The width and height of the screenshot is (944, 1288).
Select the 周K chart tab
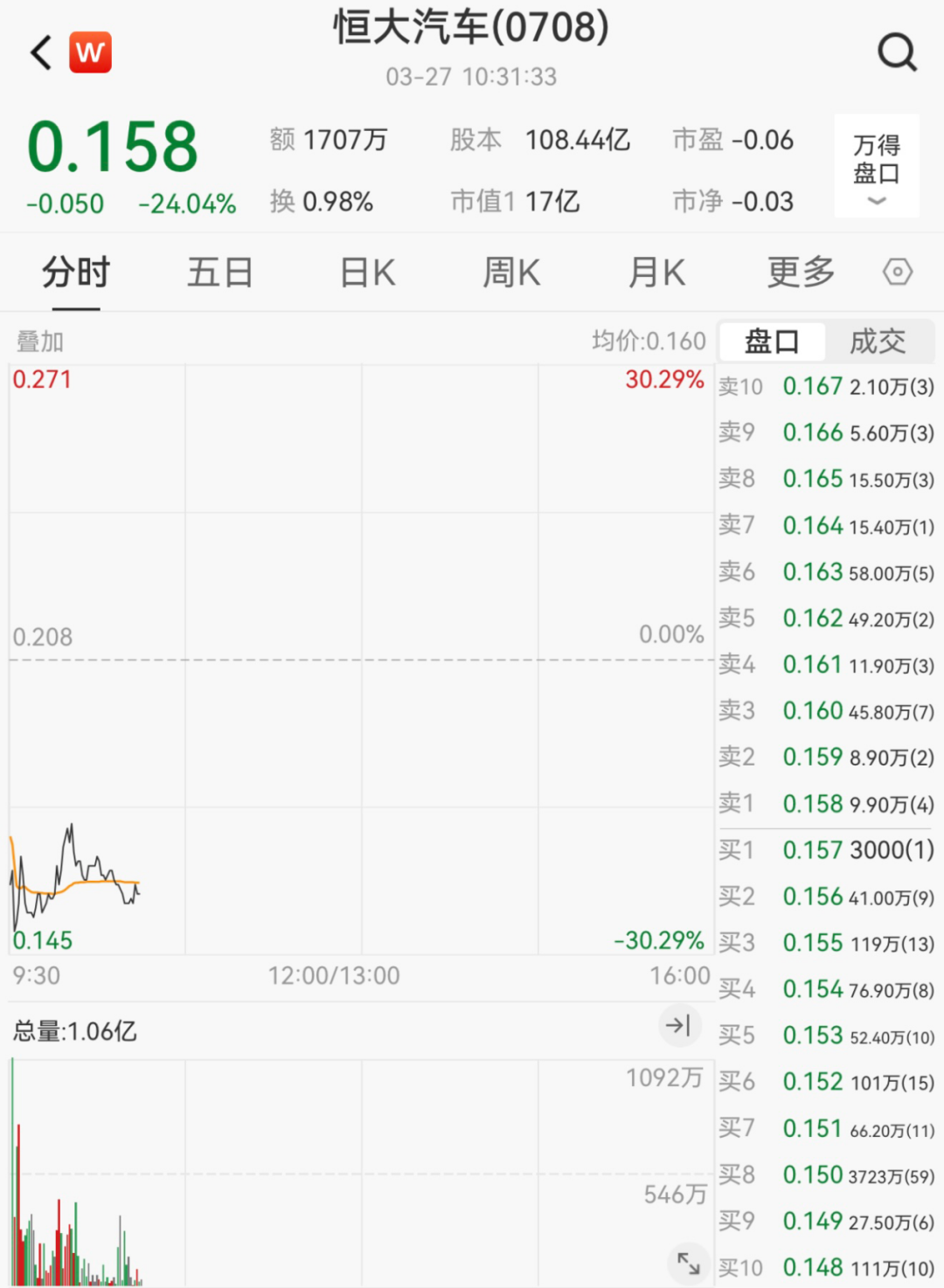[x=511, y=273]
